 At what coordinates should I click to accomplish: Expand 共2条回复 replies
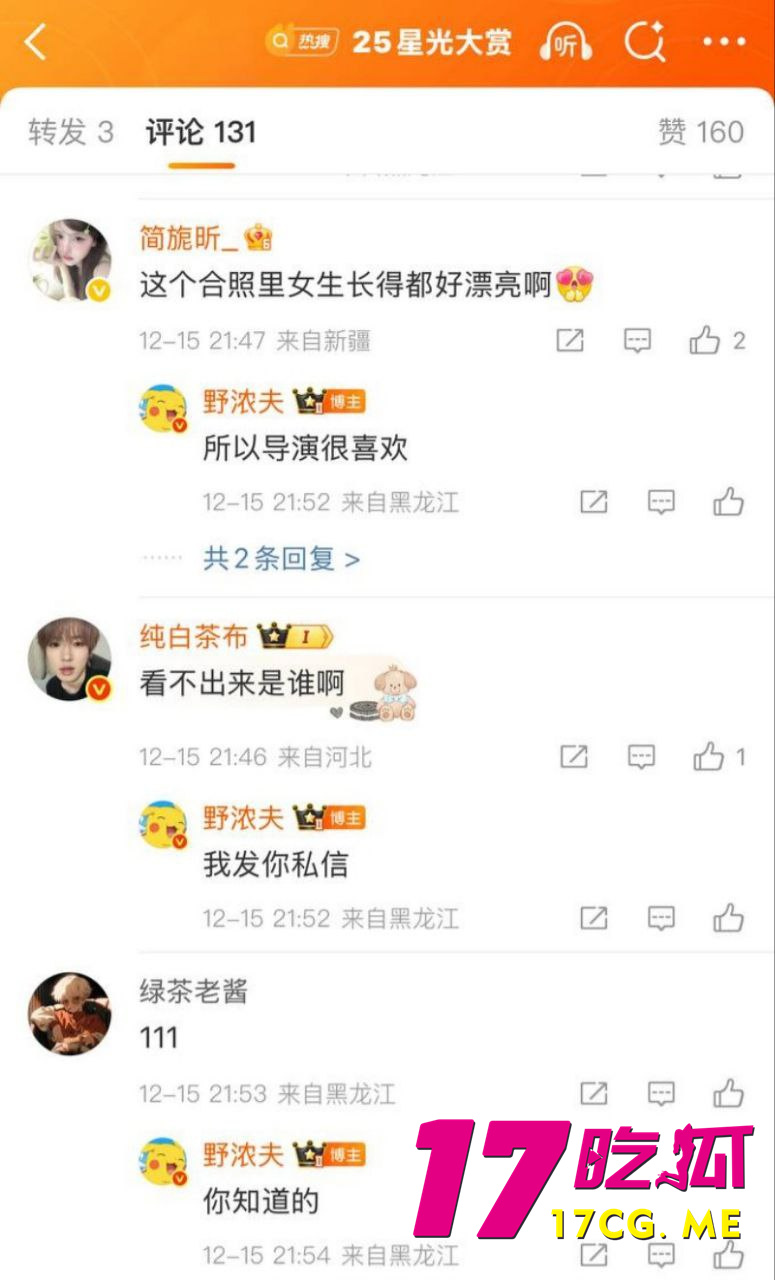(x=281, y=558)
